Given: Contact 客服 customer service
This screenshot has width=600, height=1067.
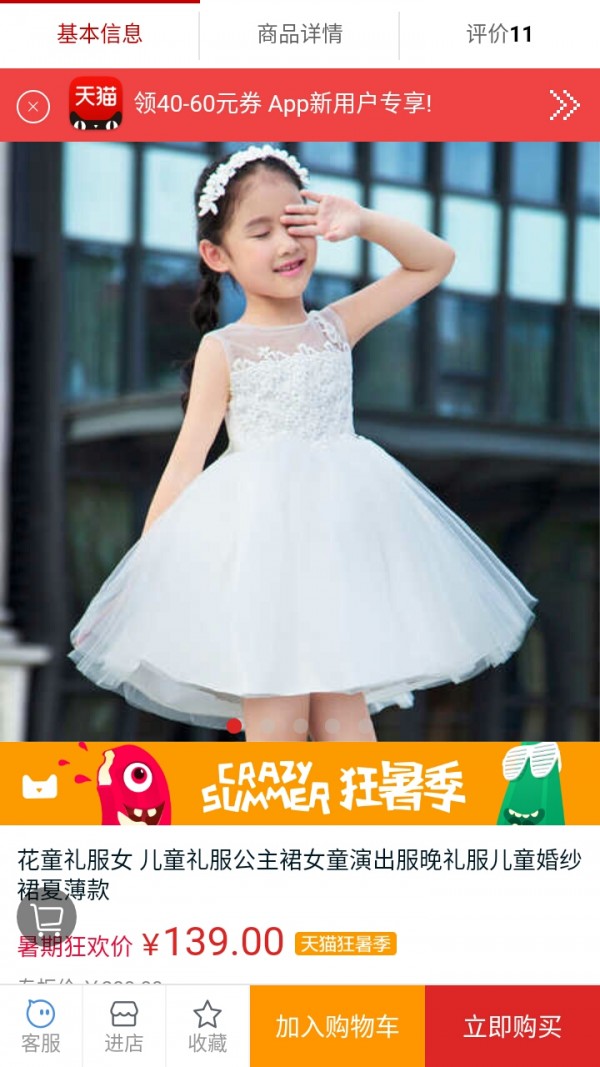Looking at the screenshot, I should (41, 1027).
